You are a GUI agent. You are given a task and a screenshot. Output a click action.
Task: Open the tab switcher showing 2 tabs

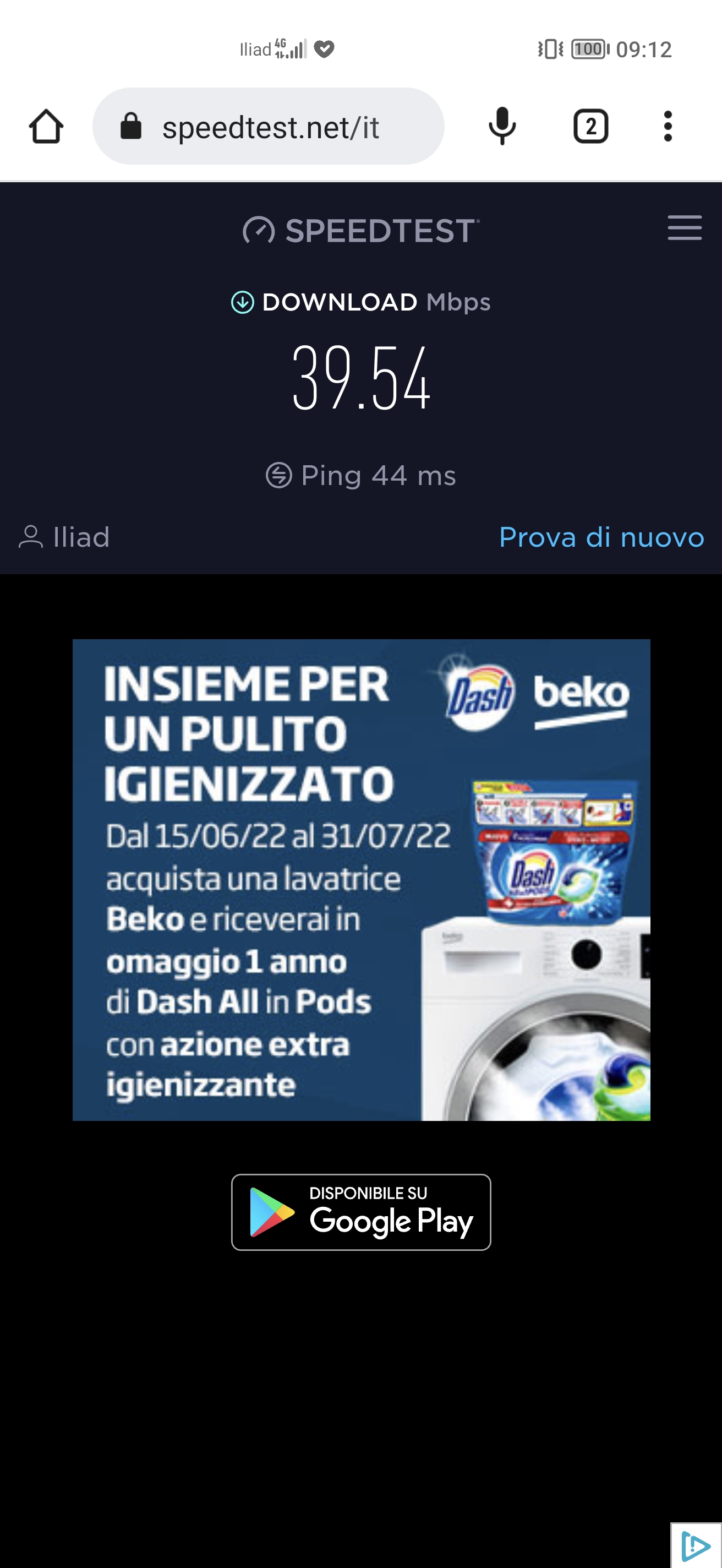[x=590, y=127]
